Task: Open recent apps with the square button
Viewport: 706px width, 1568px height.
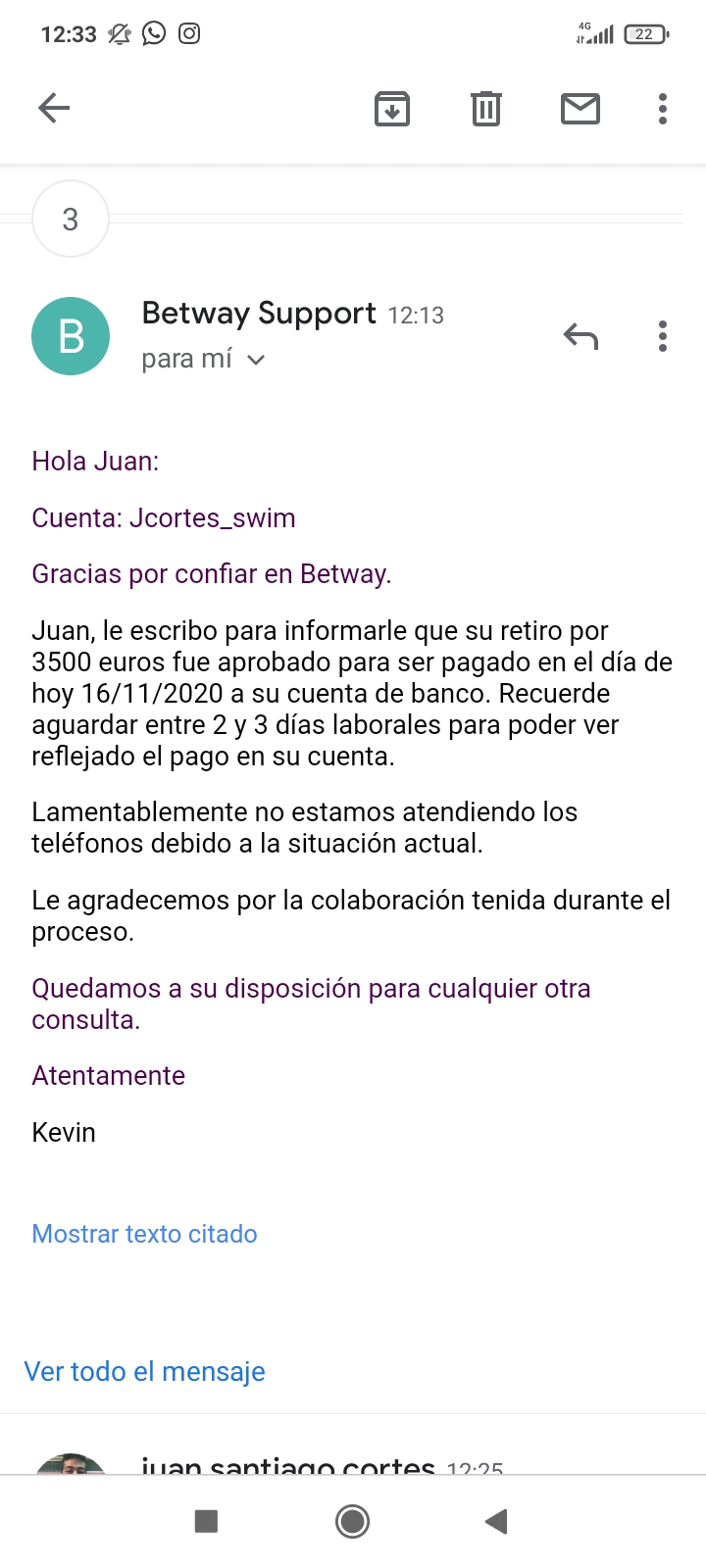Action: pos(206,1521)
